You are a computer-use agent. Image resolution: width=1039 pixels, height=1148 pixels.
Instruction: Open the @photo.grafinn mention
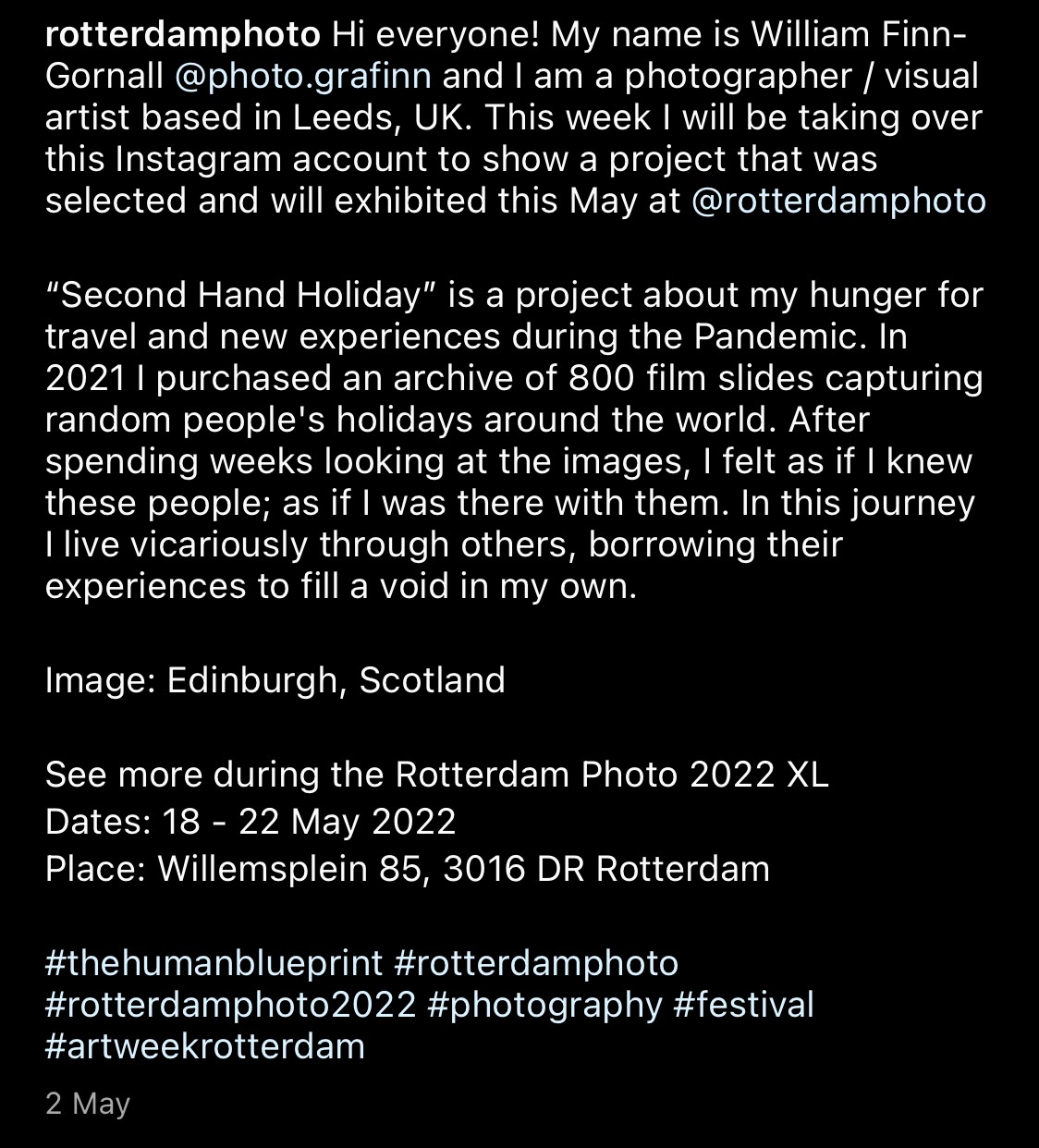coord(302,77)
